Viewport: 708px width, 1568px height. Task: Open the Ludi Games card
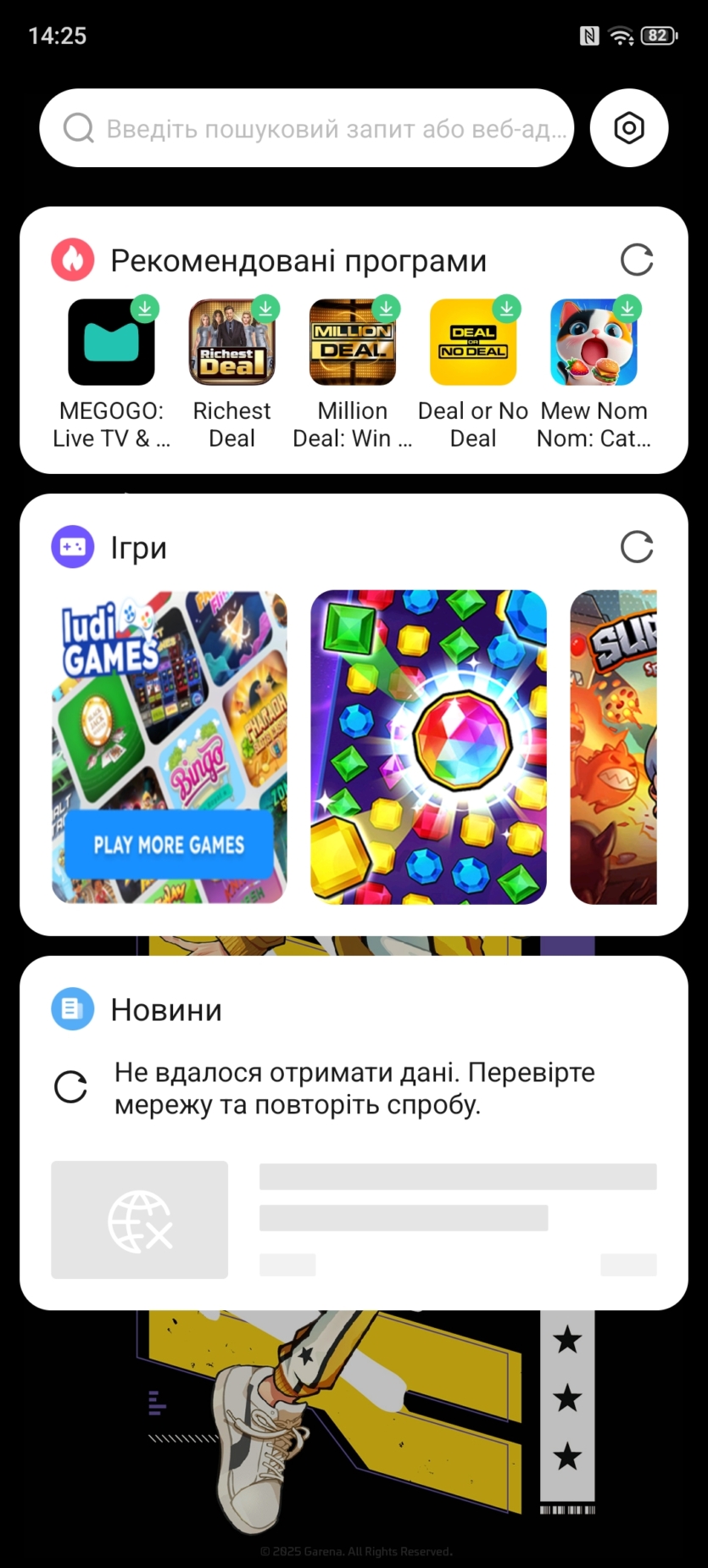point(170,746)
